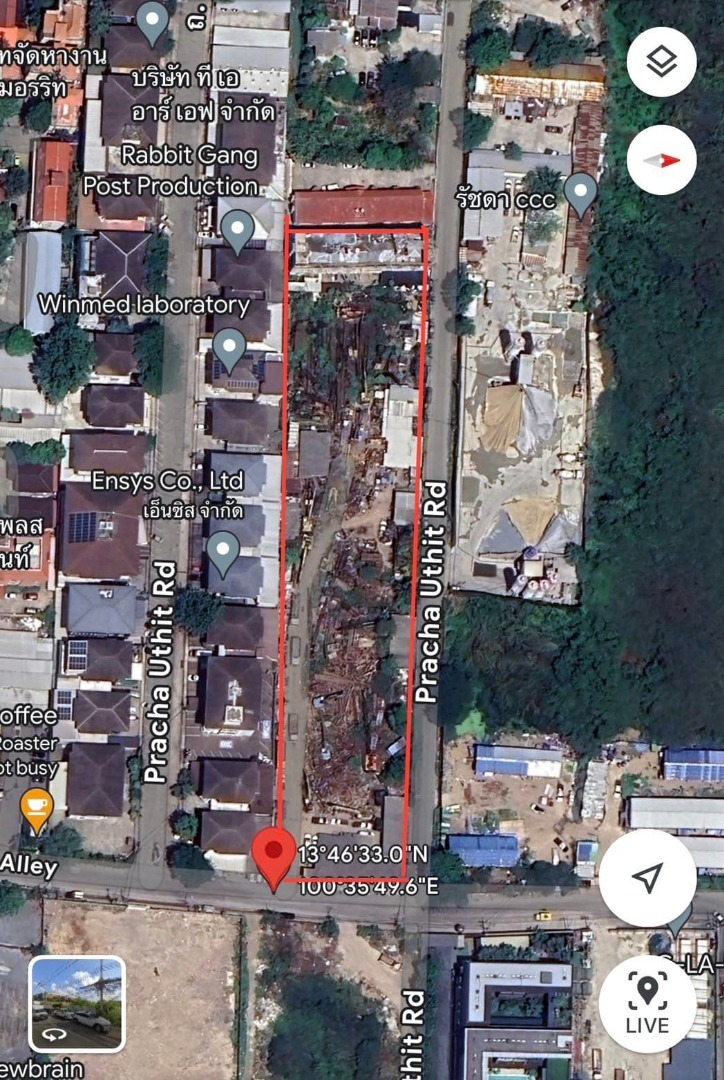Show details for Ensys Co., Ltd
This screenshot has width=724, height=1080.
point(223,548)
